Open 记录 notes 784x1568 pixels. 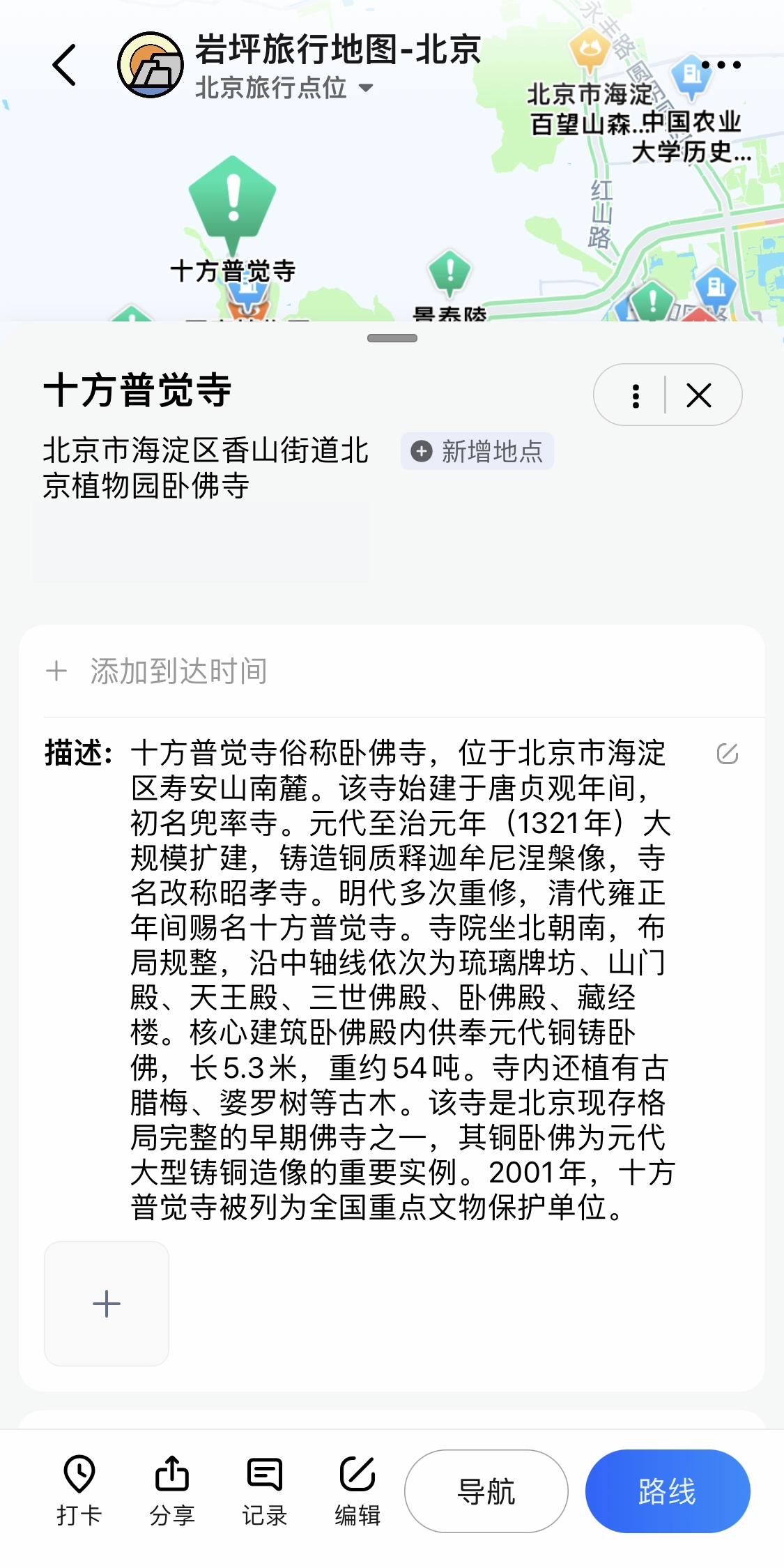click(x=264, y=1491)
